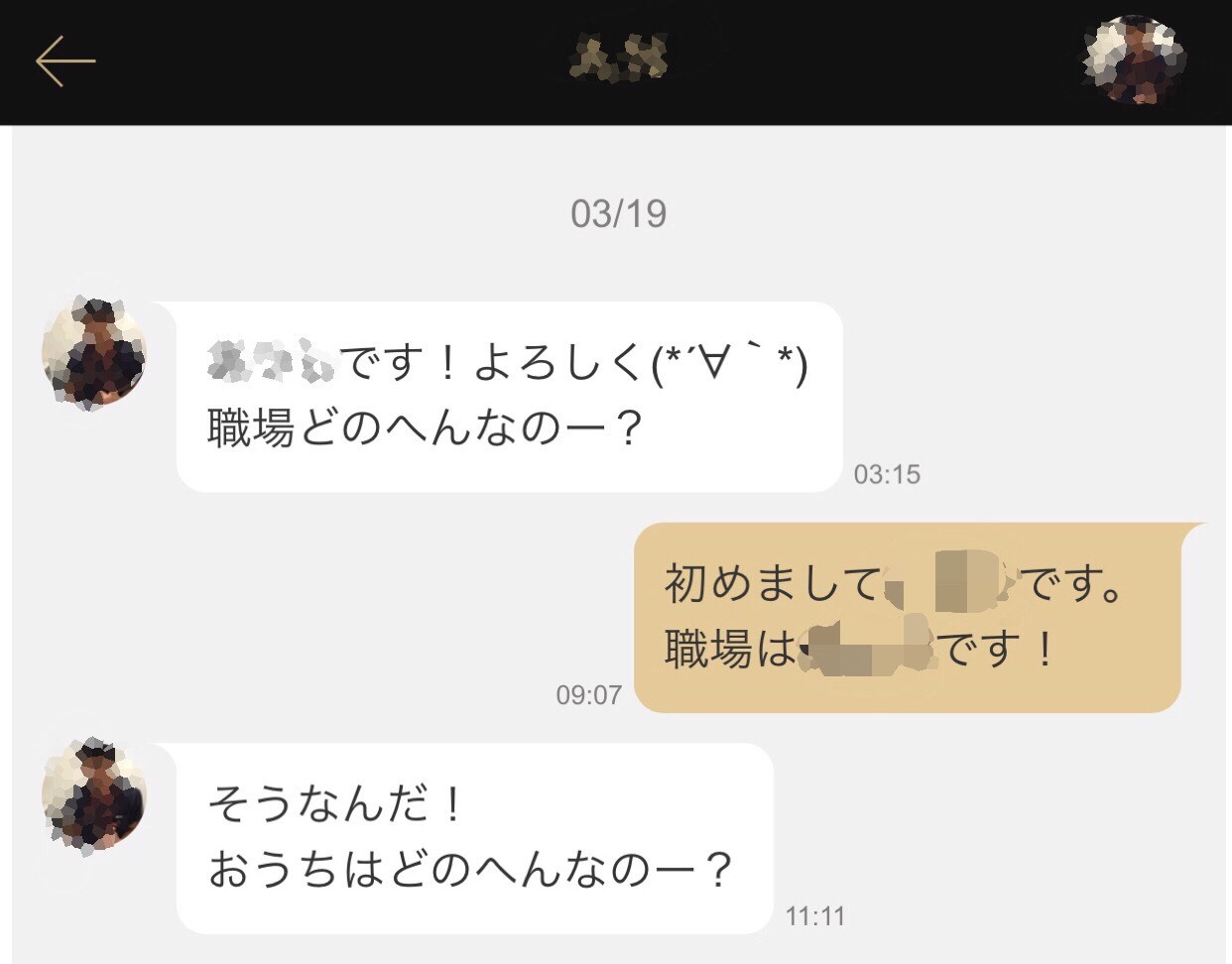Image resolution: width=1232 pixels, height=964 pixels.
Task: Go back using the arrow icon
Action: click(x=65, y=60)
